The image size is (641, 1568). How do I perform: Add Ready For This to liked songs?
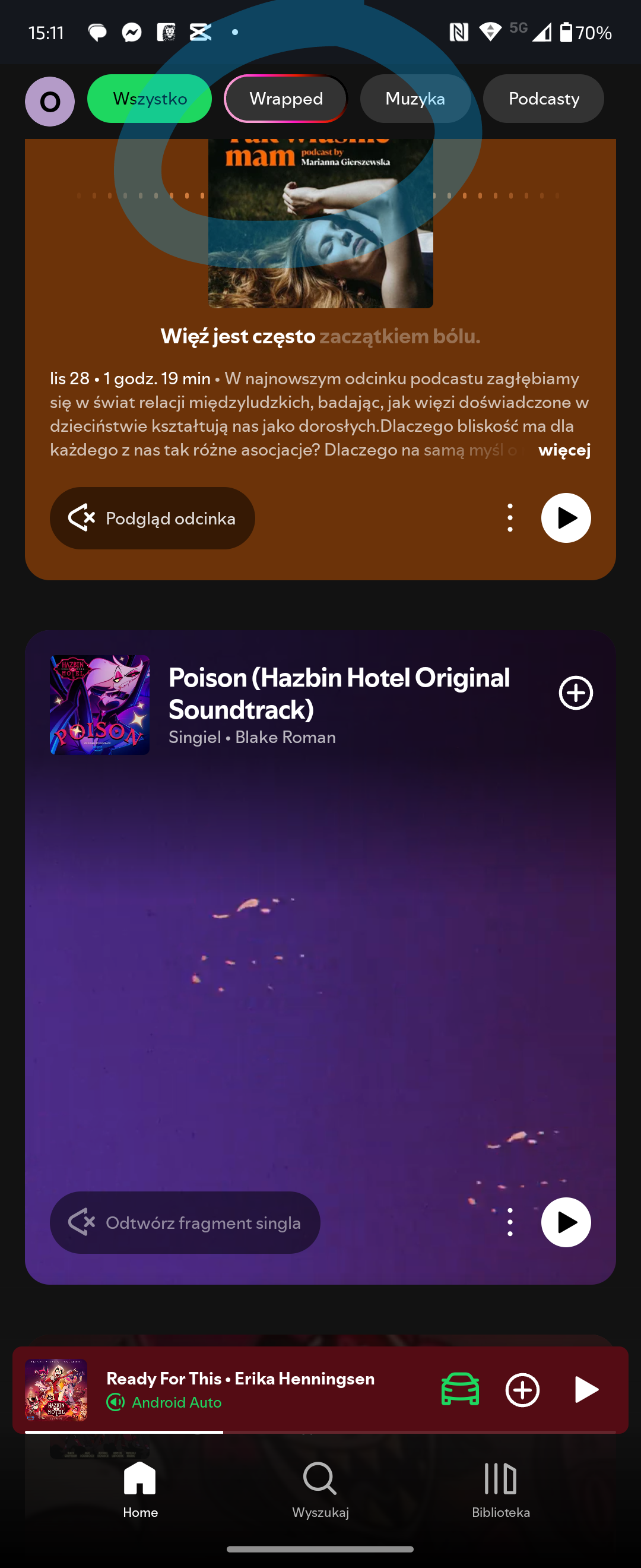click(522, 1390)
